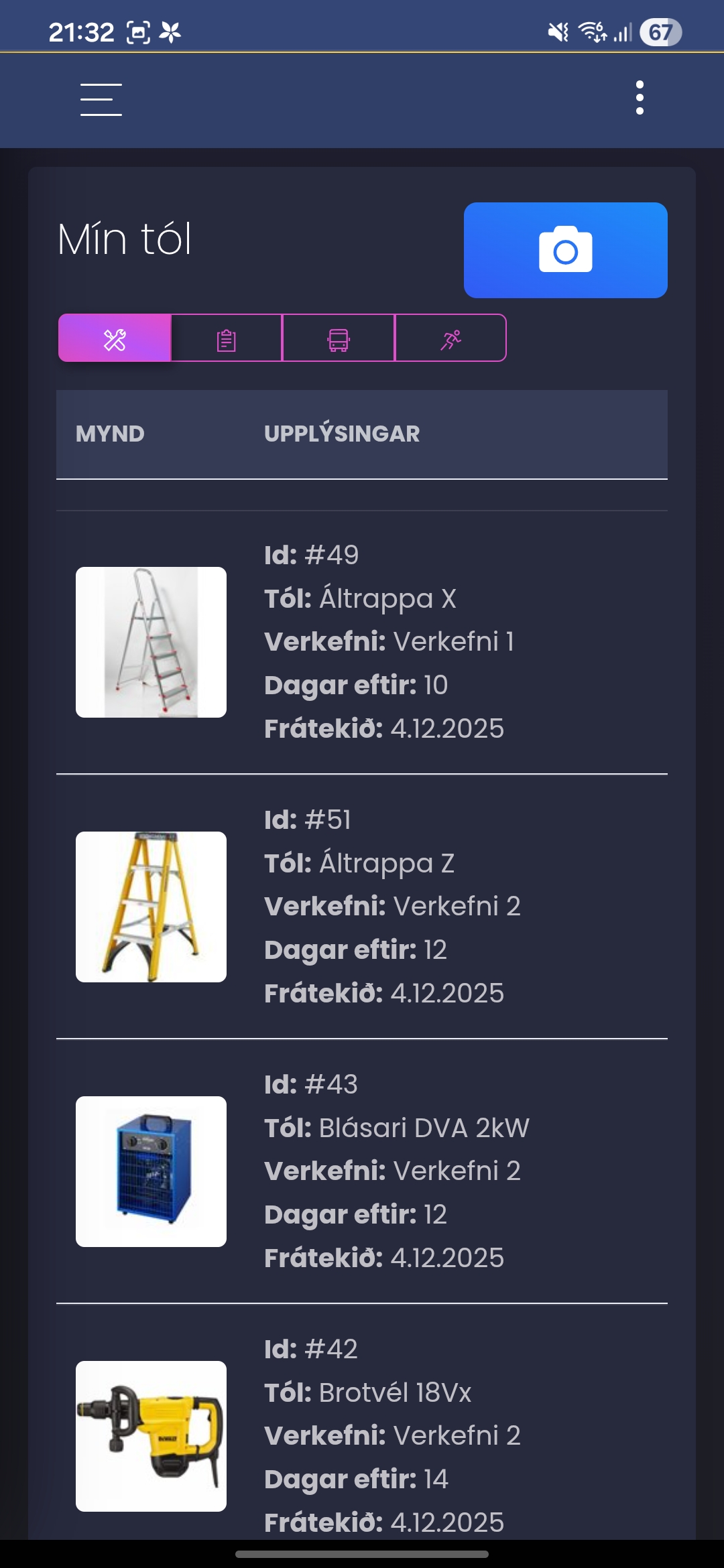Tap the MYND column header

(110, 434)
